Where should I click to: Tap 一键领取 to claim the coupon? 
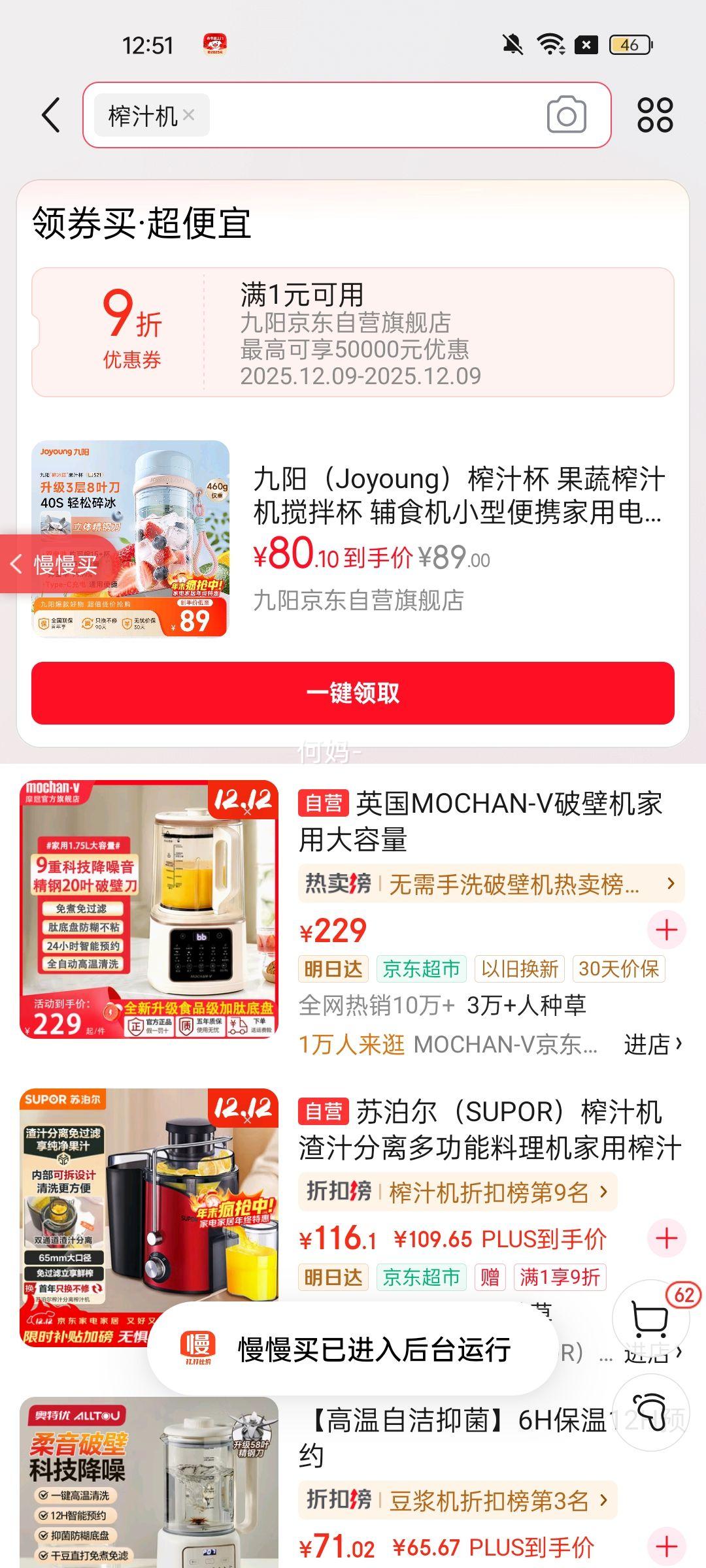click(353, 694)
